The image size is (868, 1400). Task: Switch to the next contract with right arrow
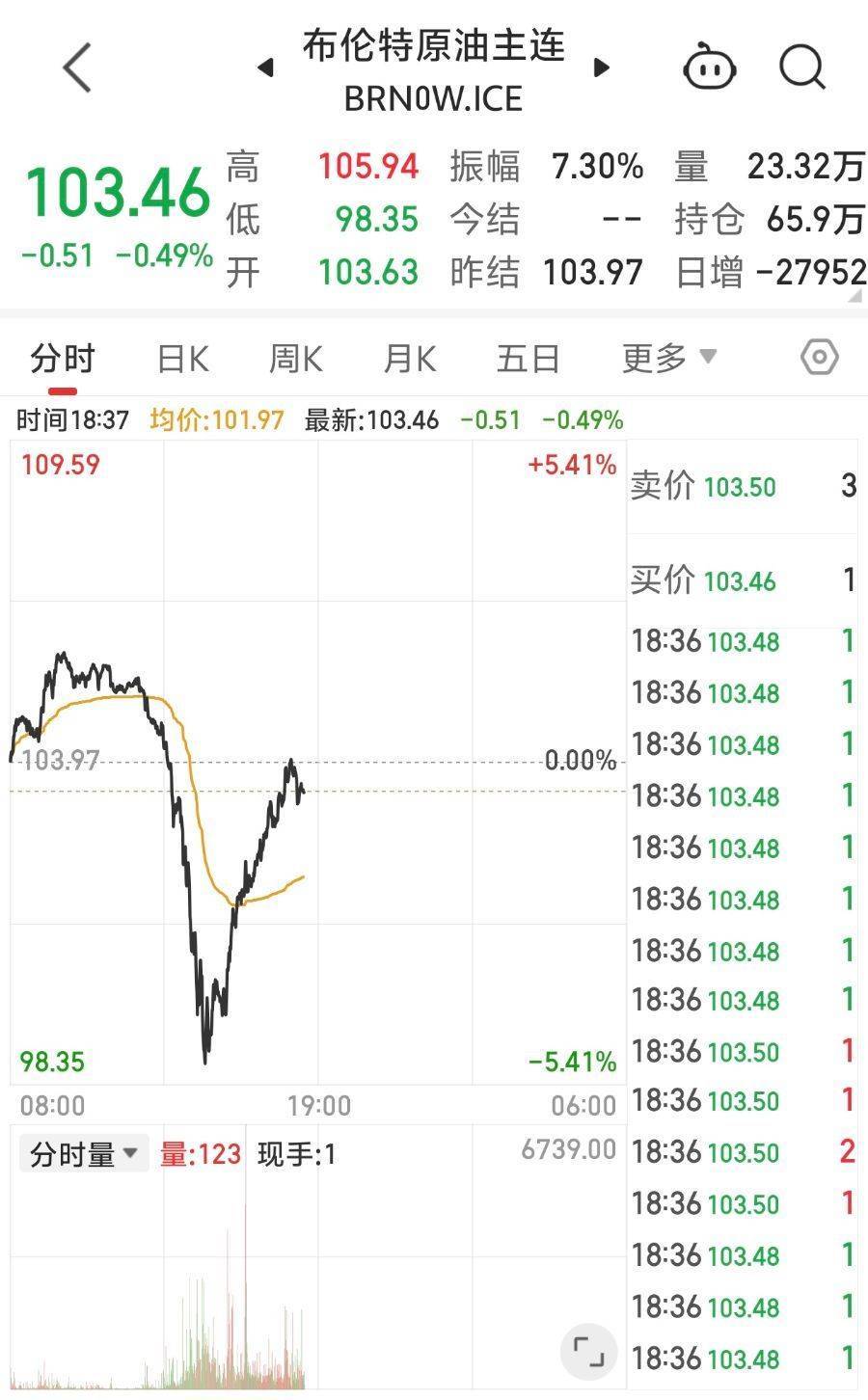pos(602,67)
